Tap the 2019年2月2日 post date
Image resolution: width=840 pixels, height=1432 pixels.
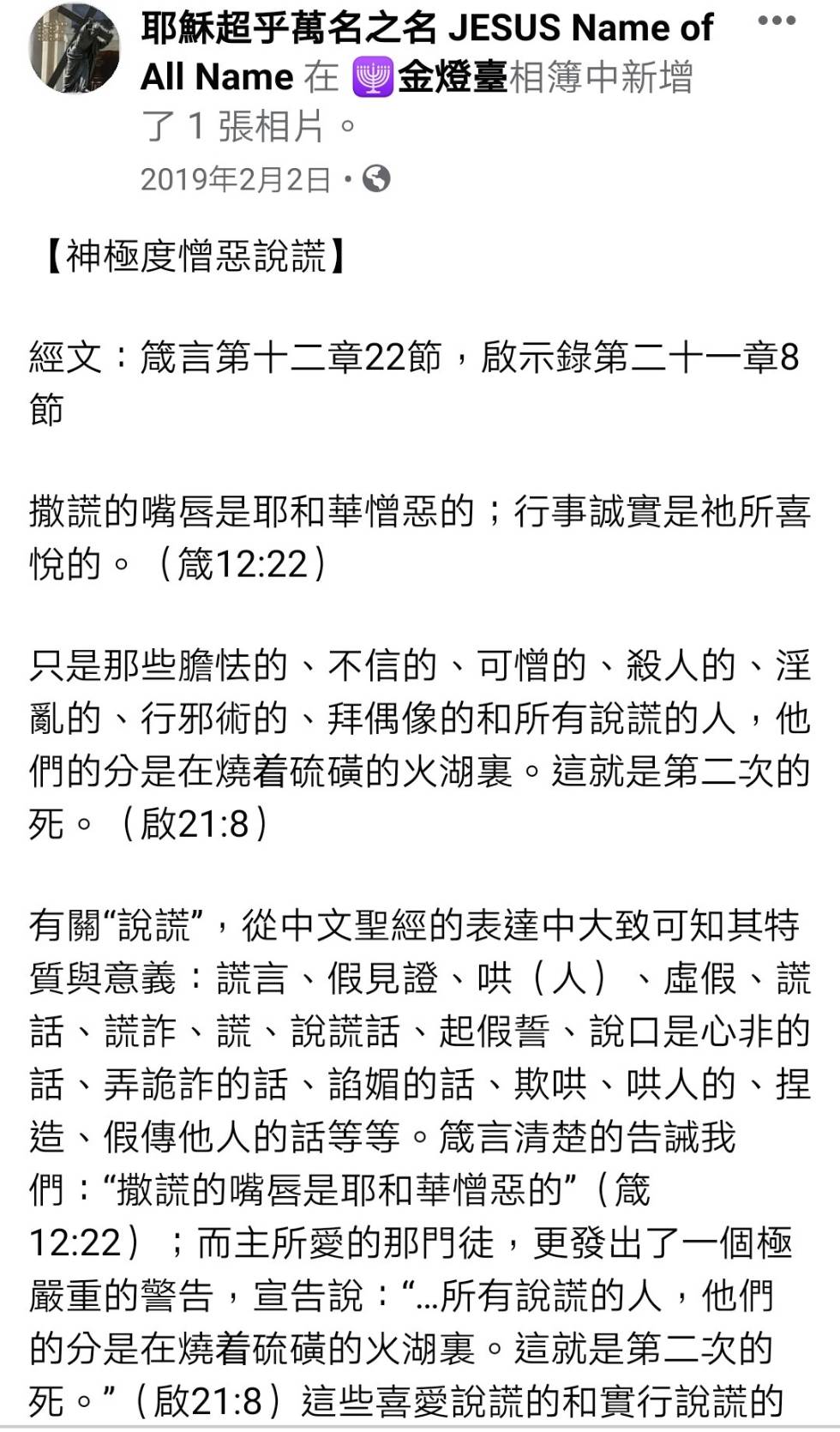pos(236,179)
